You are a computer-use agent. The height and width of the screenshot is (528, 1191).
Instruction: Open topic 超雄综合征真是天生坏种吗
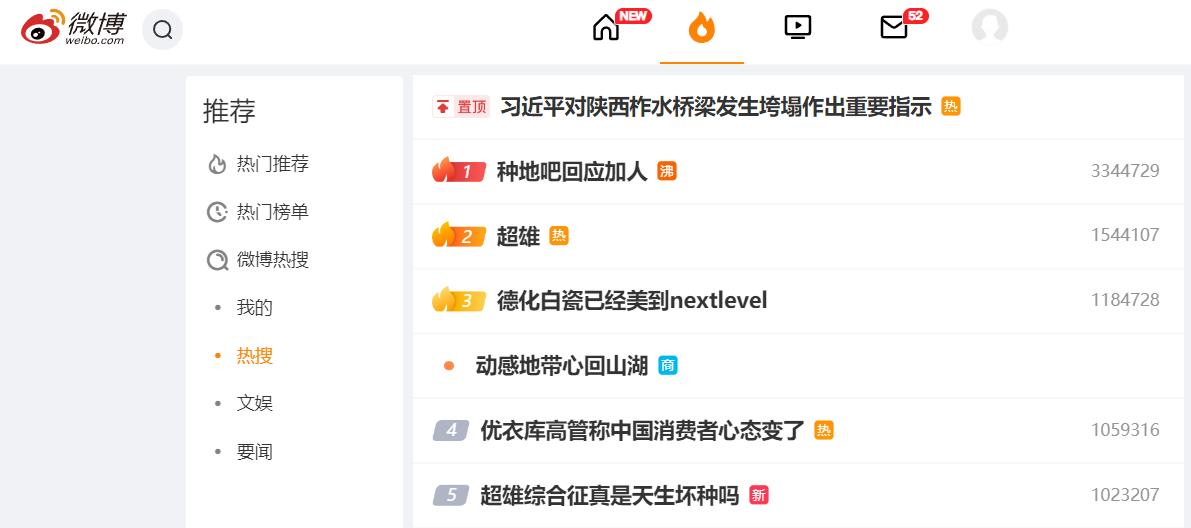[609, 496]
